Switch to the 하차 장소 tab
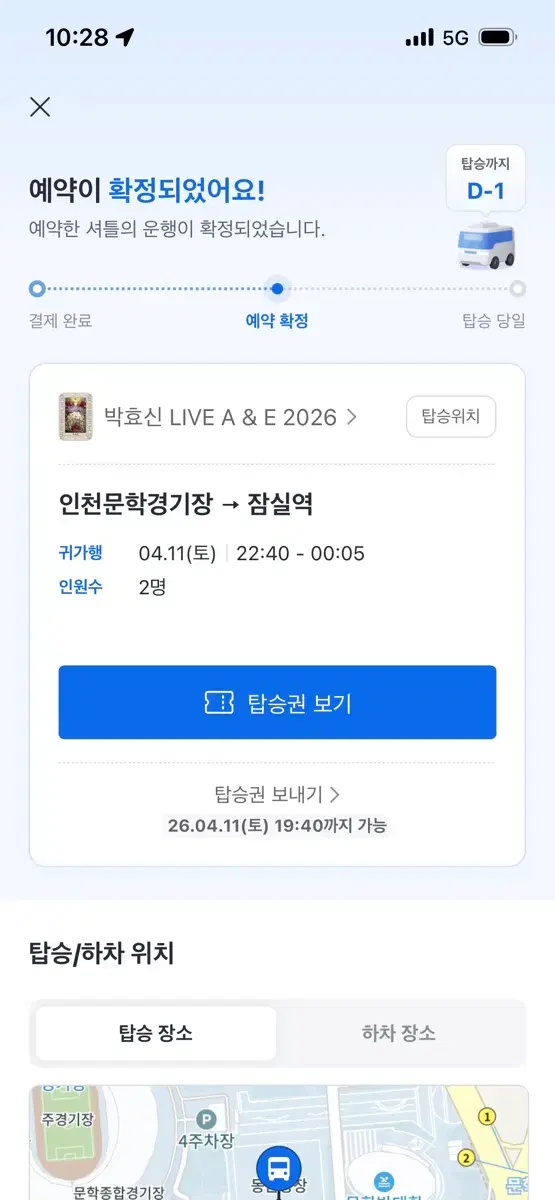This screenshot has width=555, height=1200. (399, 1033)
